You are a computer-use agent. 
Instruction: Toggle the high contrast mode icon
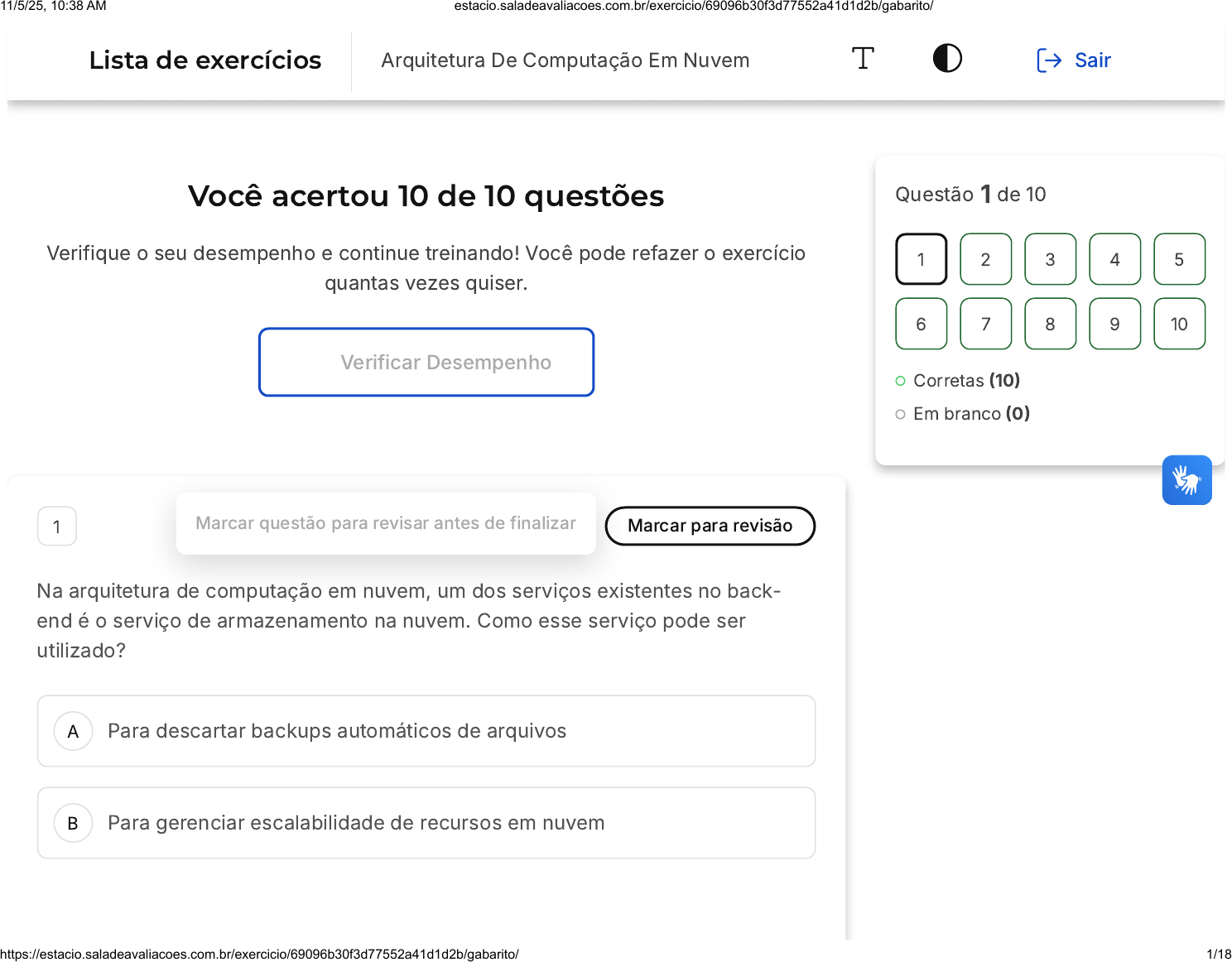tap(946, 59)
